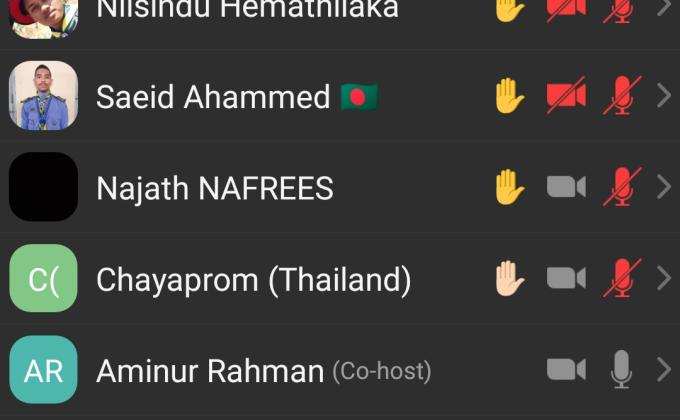
Task: Open Nilsindu Hemathilaka's participant row
Action: coord(246,12)
